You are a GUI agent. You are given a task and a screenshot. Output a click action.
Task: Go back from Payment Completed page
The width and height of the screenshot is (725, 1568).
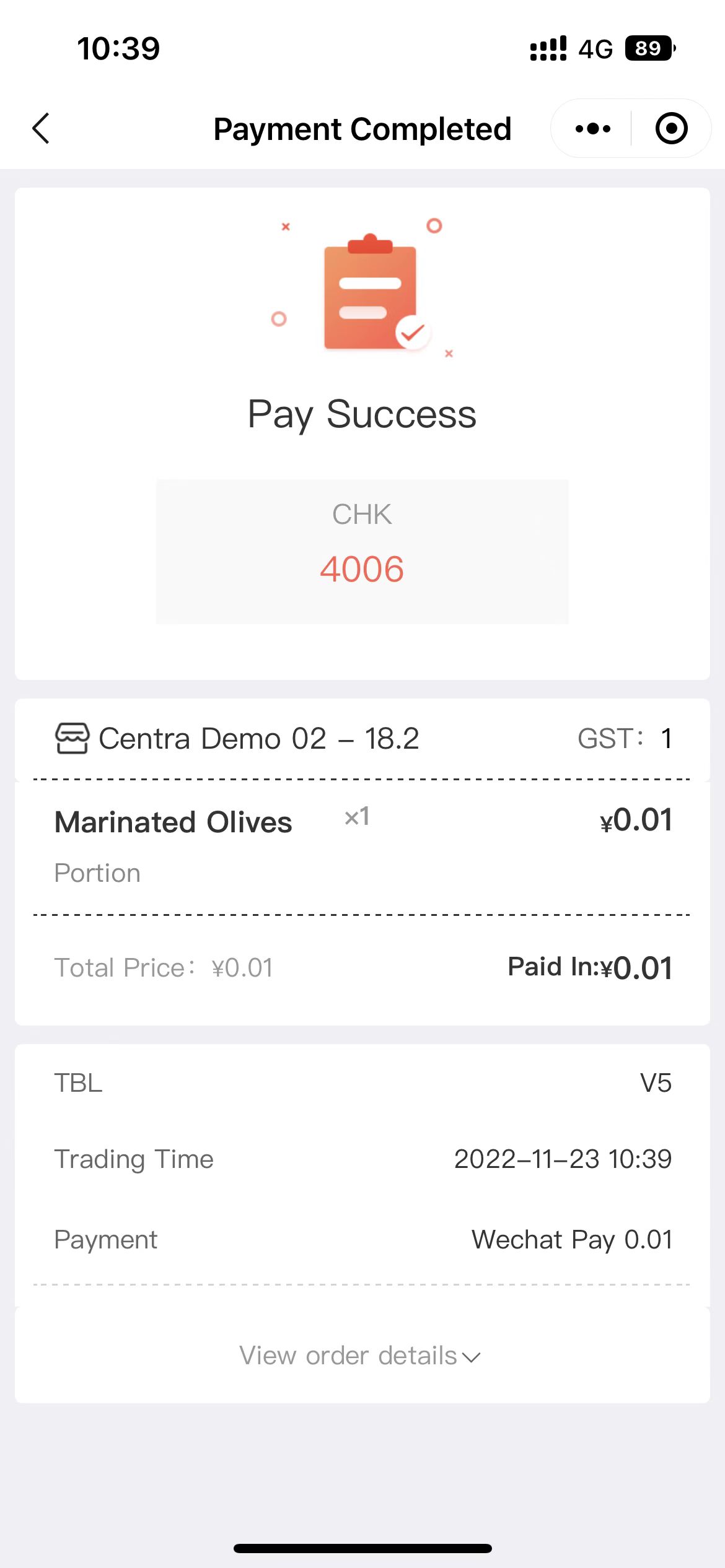[x=42, y=129]
